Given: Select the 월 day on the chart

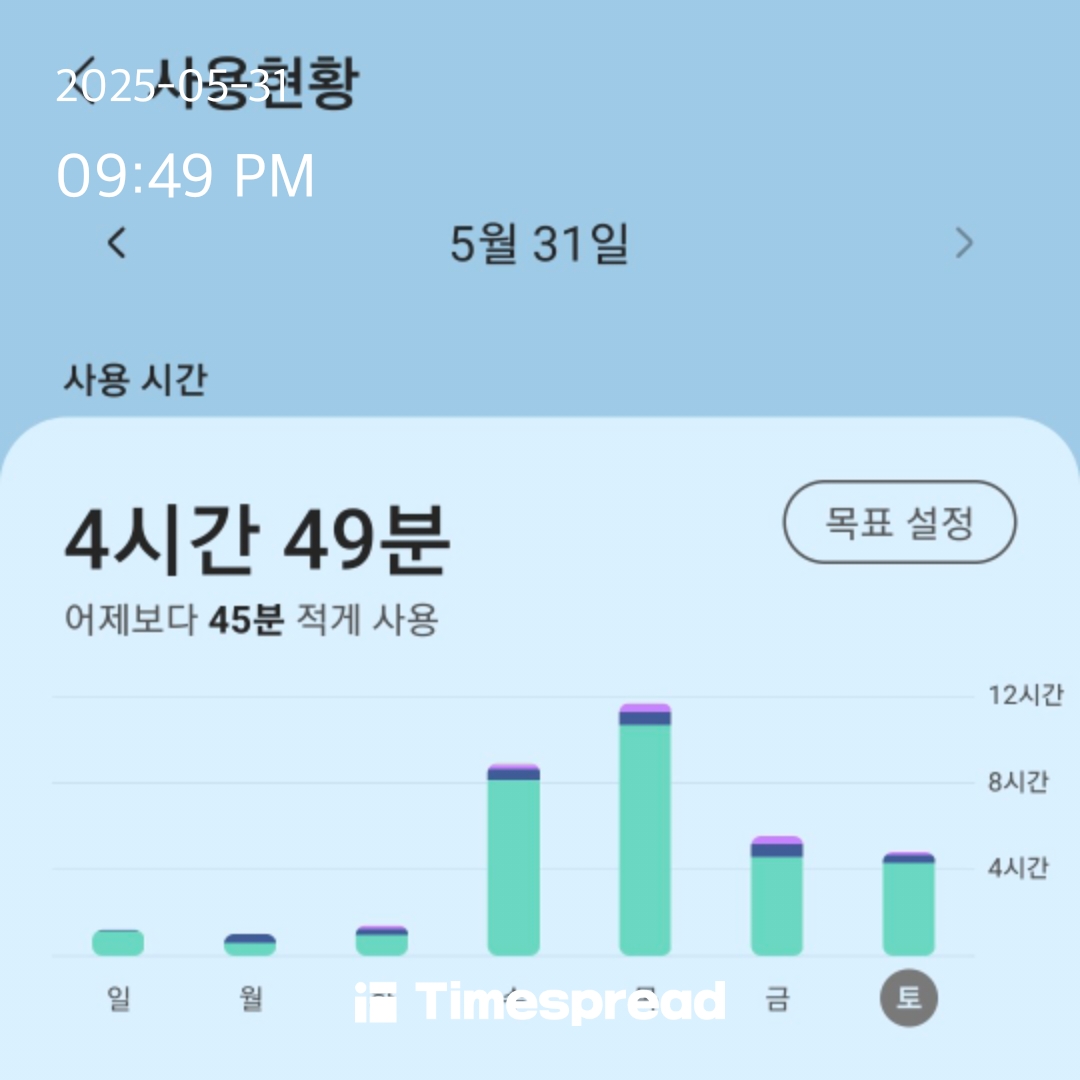Looking at the screenshot, I should [x=250, y=999].
